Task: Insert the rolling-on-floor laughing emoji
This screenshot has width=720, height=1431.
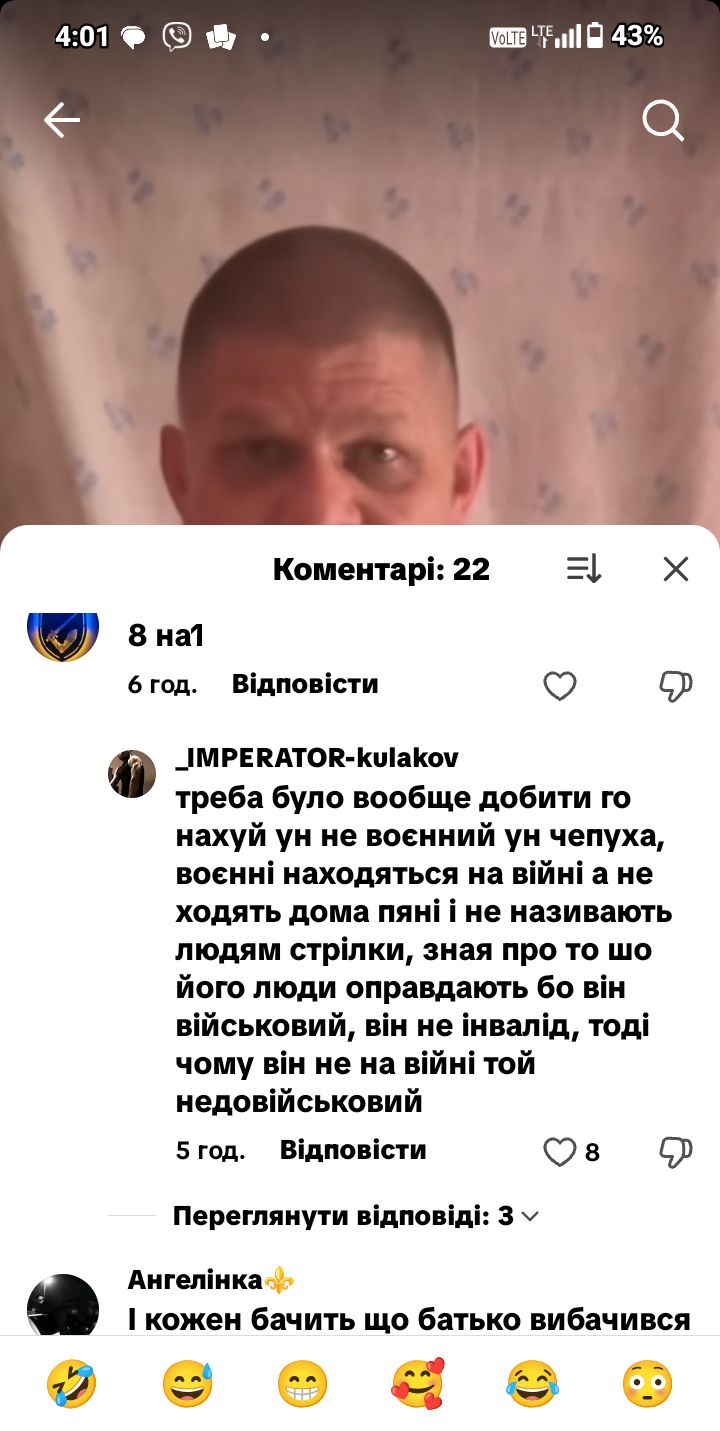Action: pyautogui.click(x=72, y=1385)
